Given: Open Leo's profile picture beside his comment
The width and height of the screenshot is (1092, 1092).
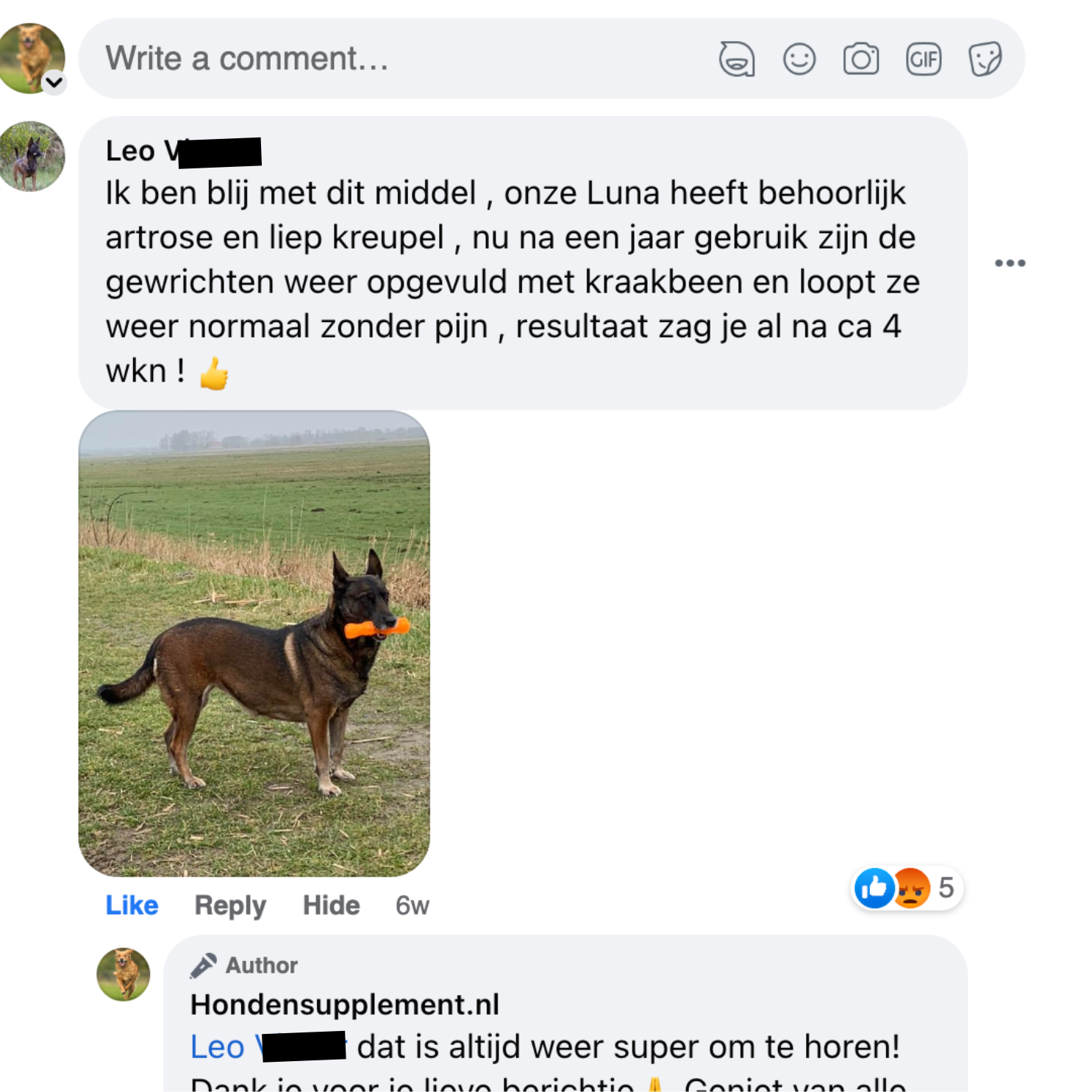Looking at the screenshot, I should (x=32, y=157).
